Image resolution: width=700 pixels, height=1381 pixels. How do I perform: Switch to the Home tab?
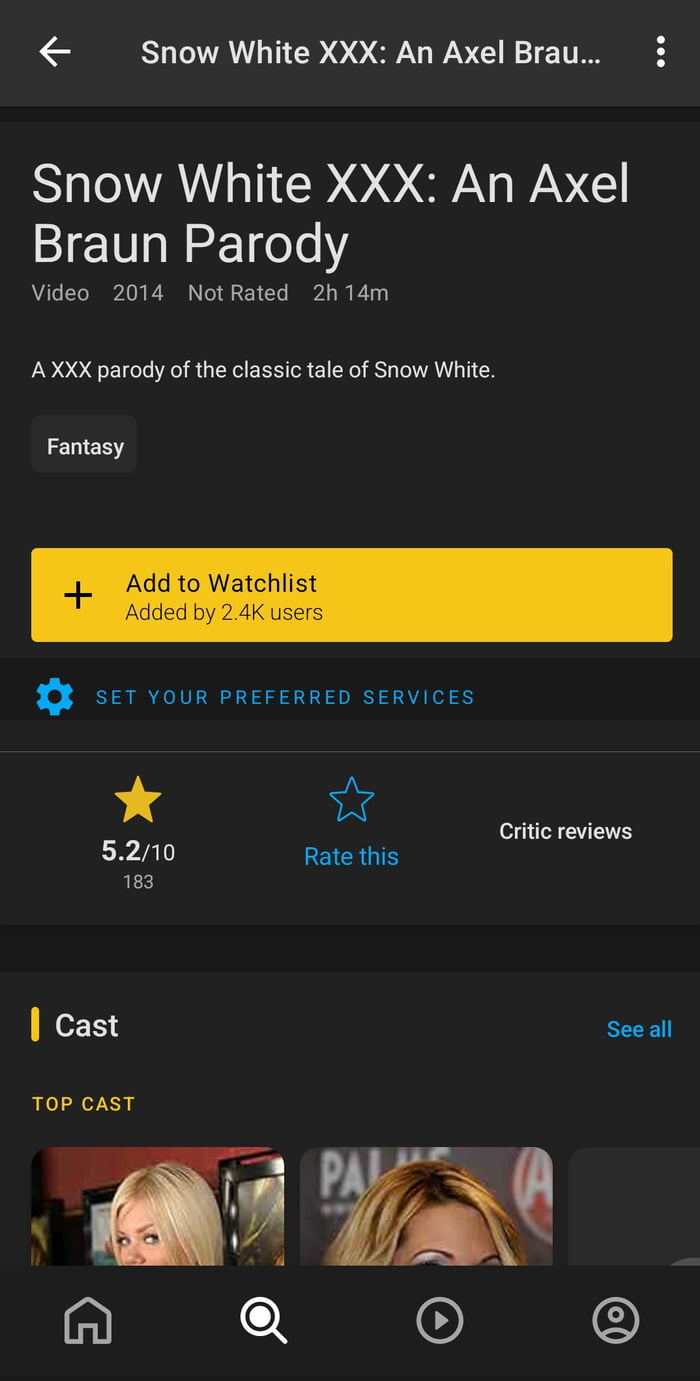88,1321
